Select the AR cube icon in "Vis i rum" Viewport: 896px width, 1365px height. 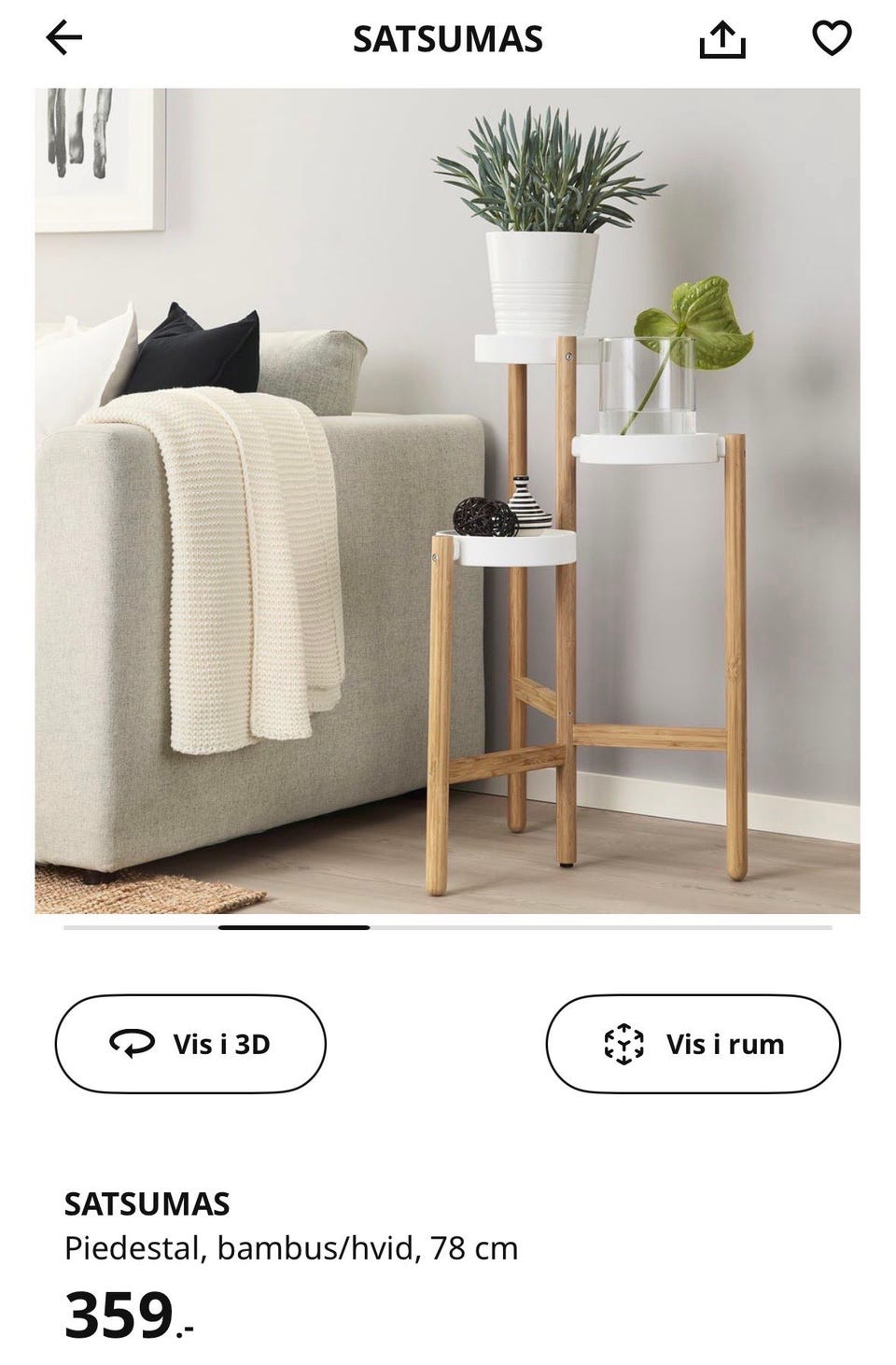[623, 1044]
